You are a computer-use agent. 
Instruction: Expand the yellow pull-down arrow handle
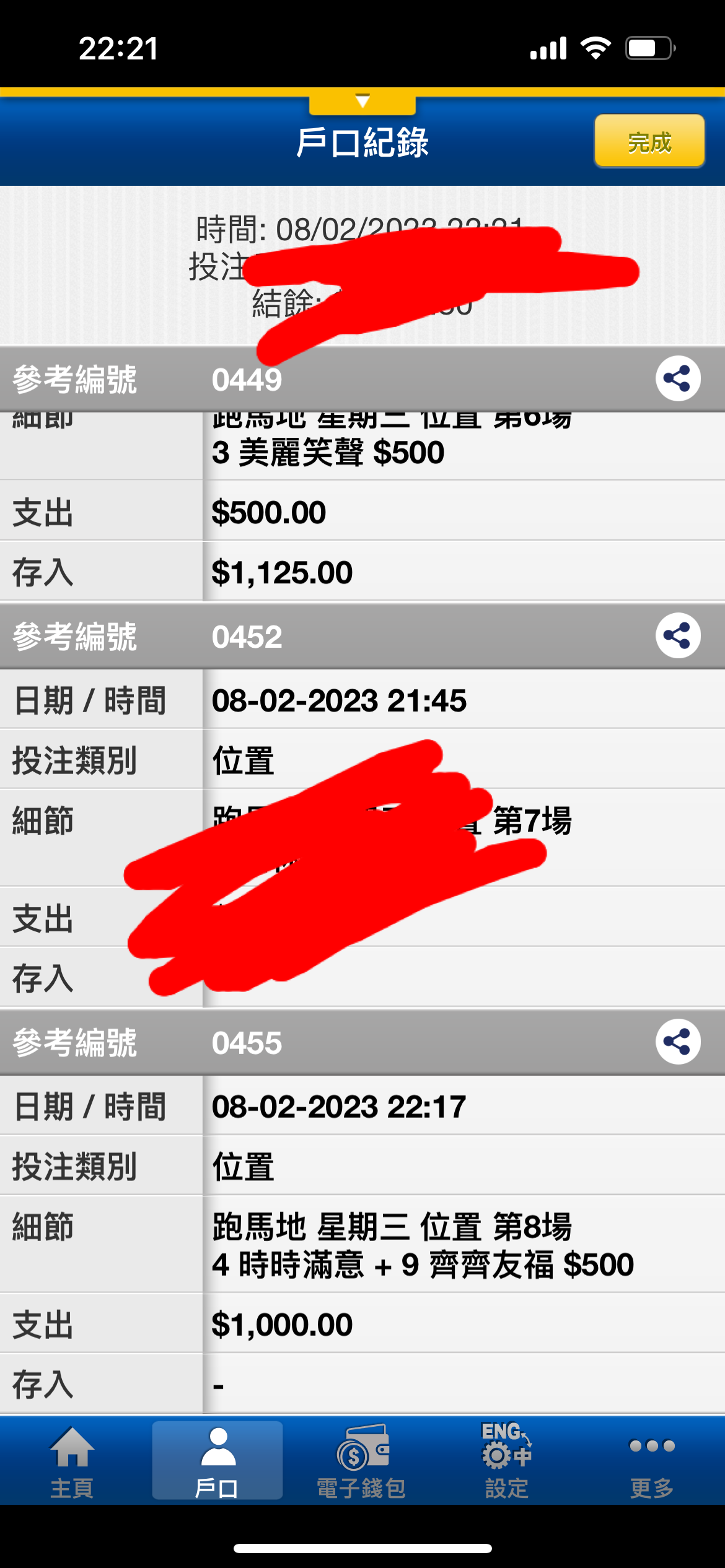(362, 101)
